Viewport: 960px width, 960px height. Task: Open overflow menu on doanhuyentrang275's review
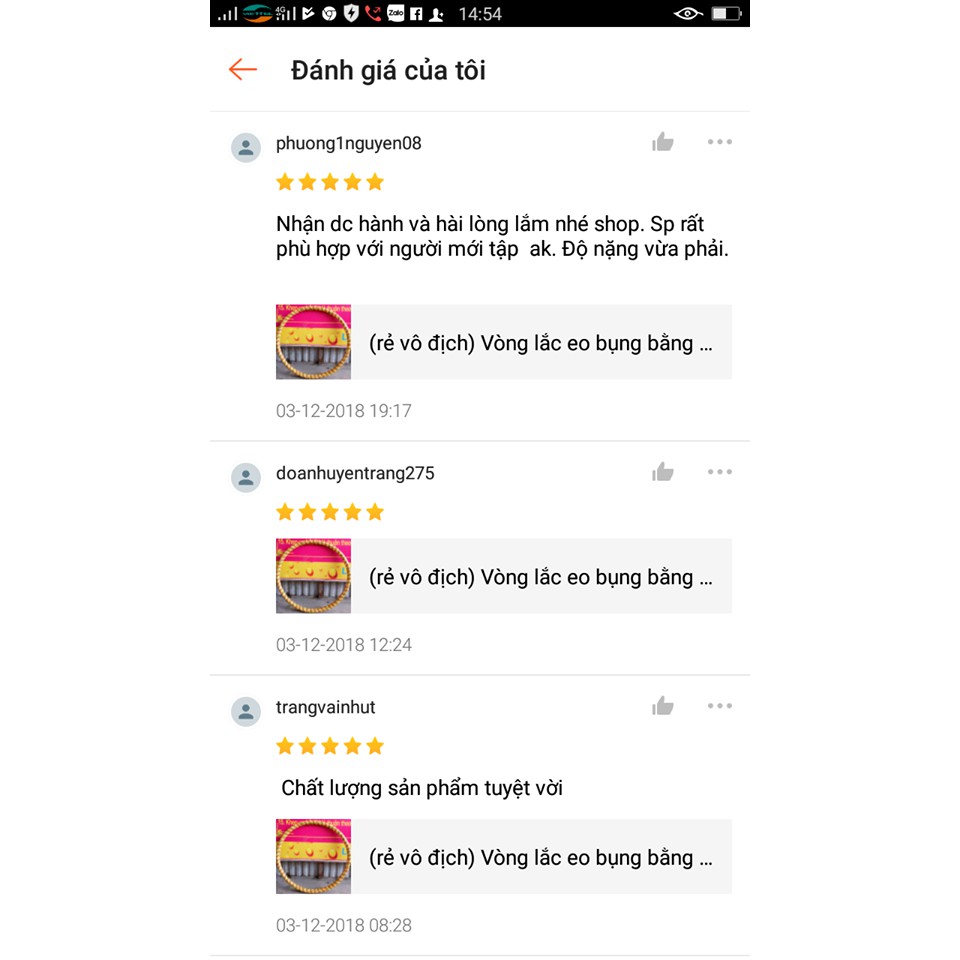720,472
